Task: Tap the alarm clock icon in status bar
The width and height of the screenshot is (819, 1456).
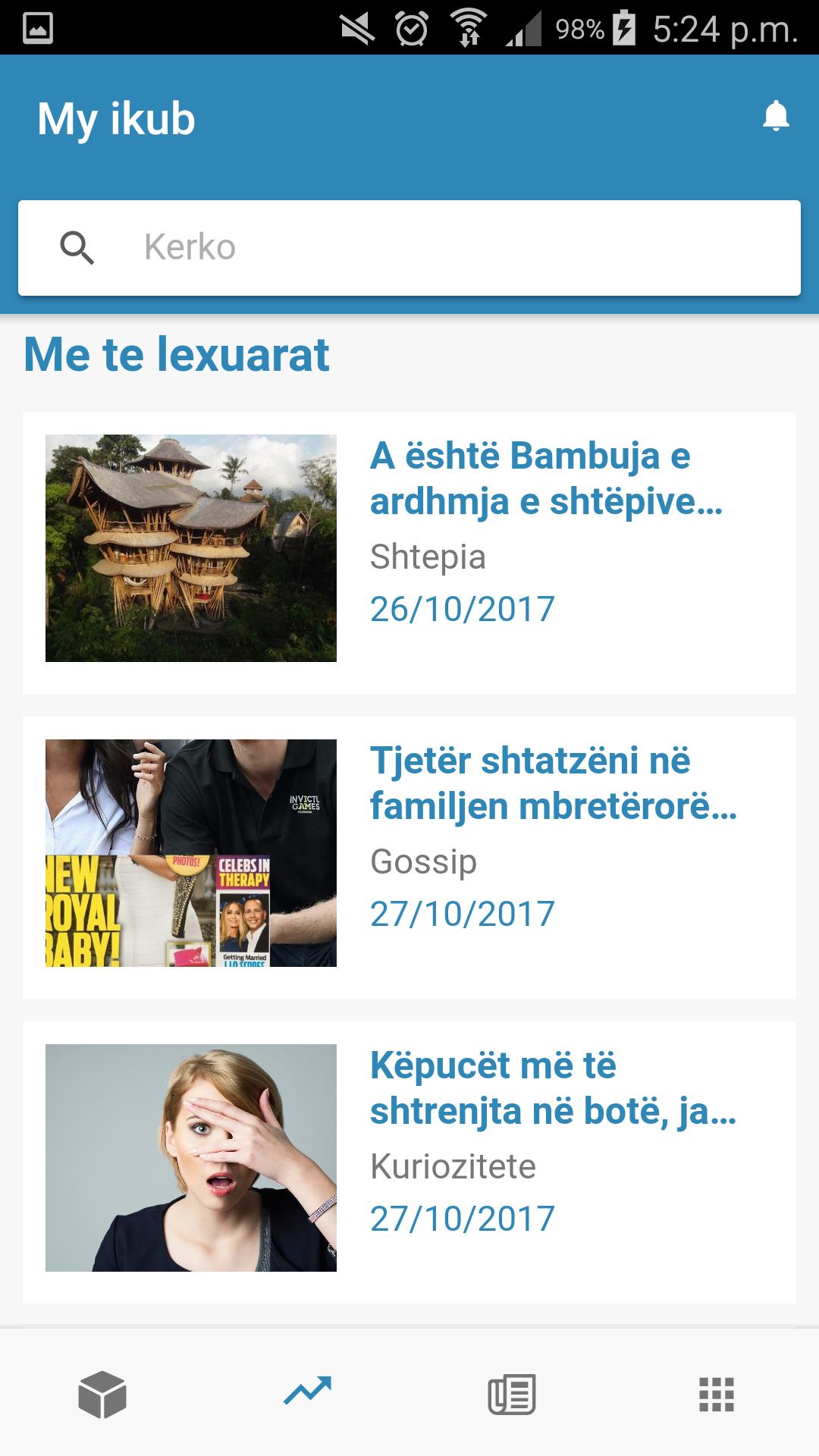Action: pos(412,29)
